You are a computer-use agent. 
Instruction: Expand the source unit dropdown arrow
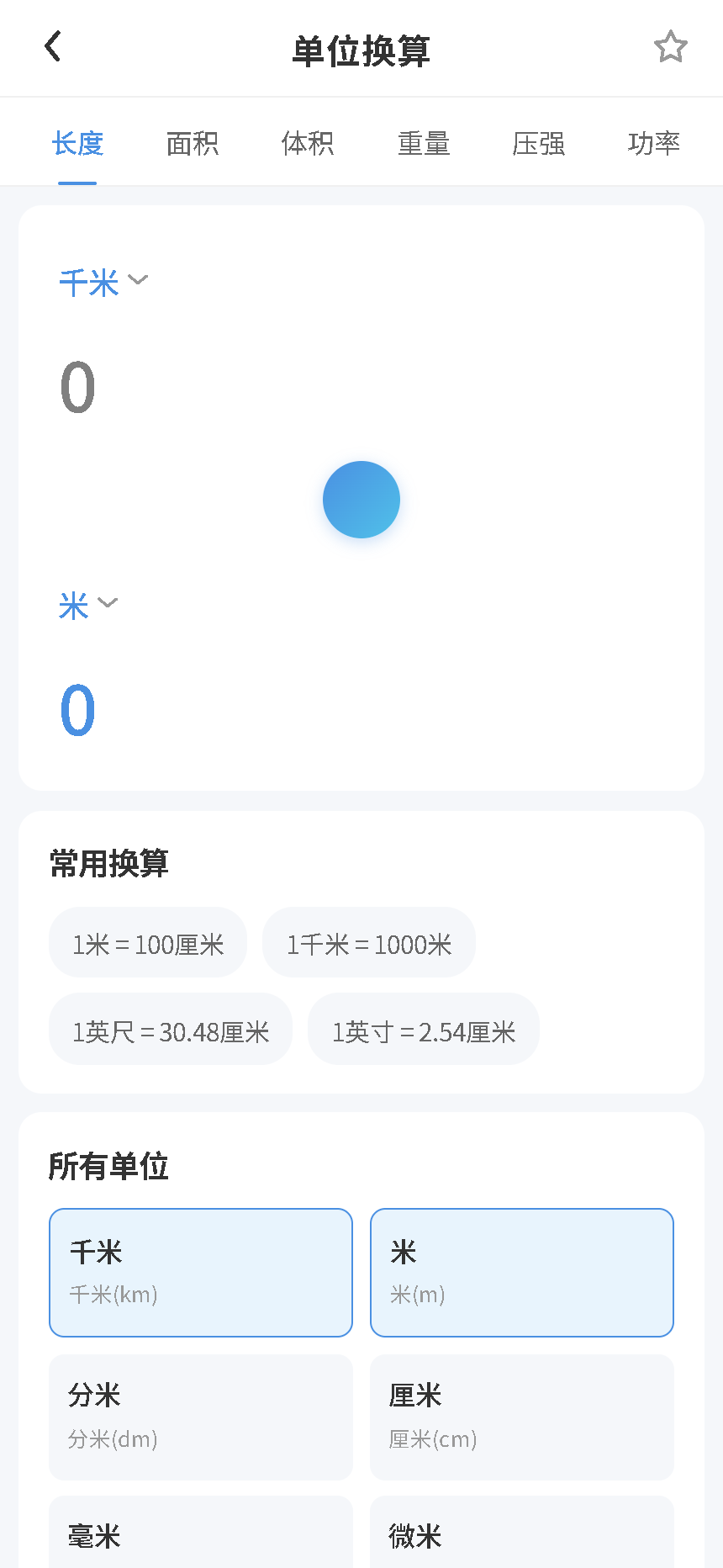pyautogui.click(x=139, y=280)
